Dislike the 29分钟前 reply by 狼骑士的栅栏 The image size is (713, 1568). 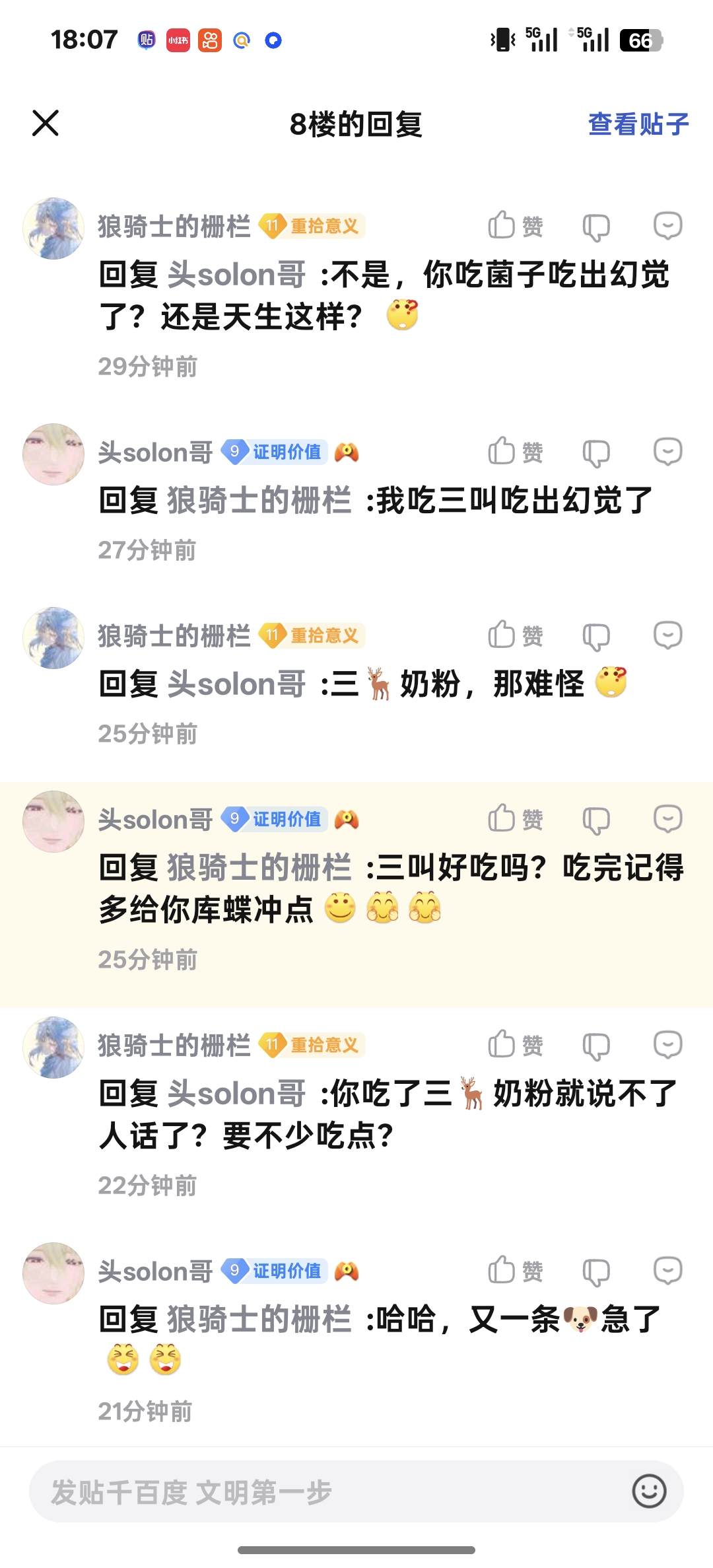596,227
